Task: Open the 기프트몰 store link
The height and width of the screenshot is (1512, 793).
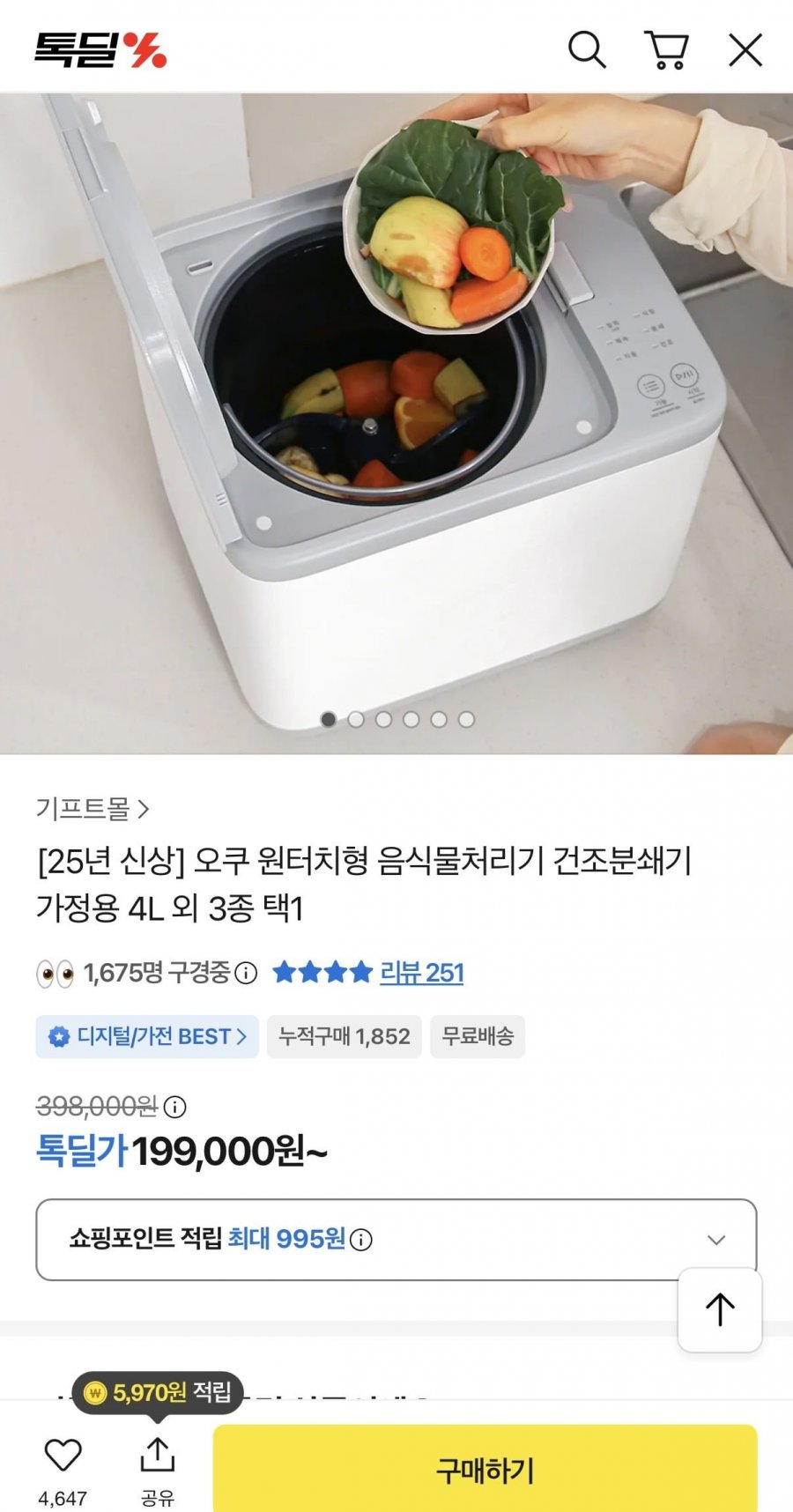Action: [93, 808]
